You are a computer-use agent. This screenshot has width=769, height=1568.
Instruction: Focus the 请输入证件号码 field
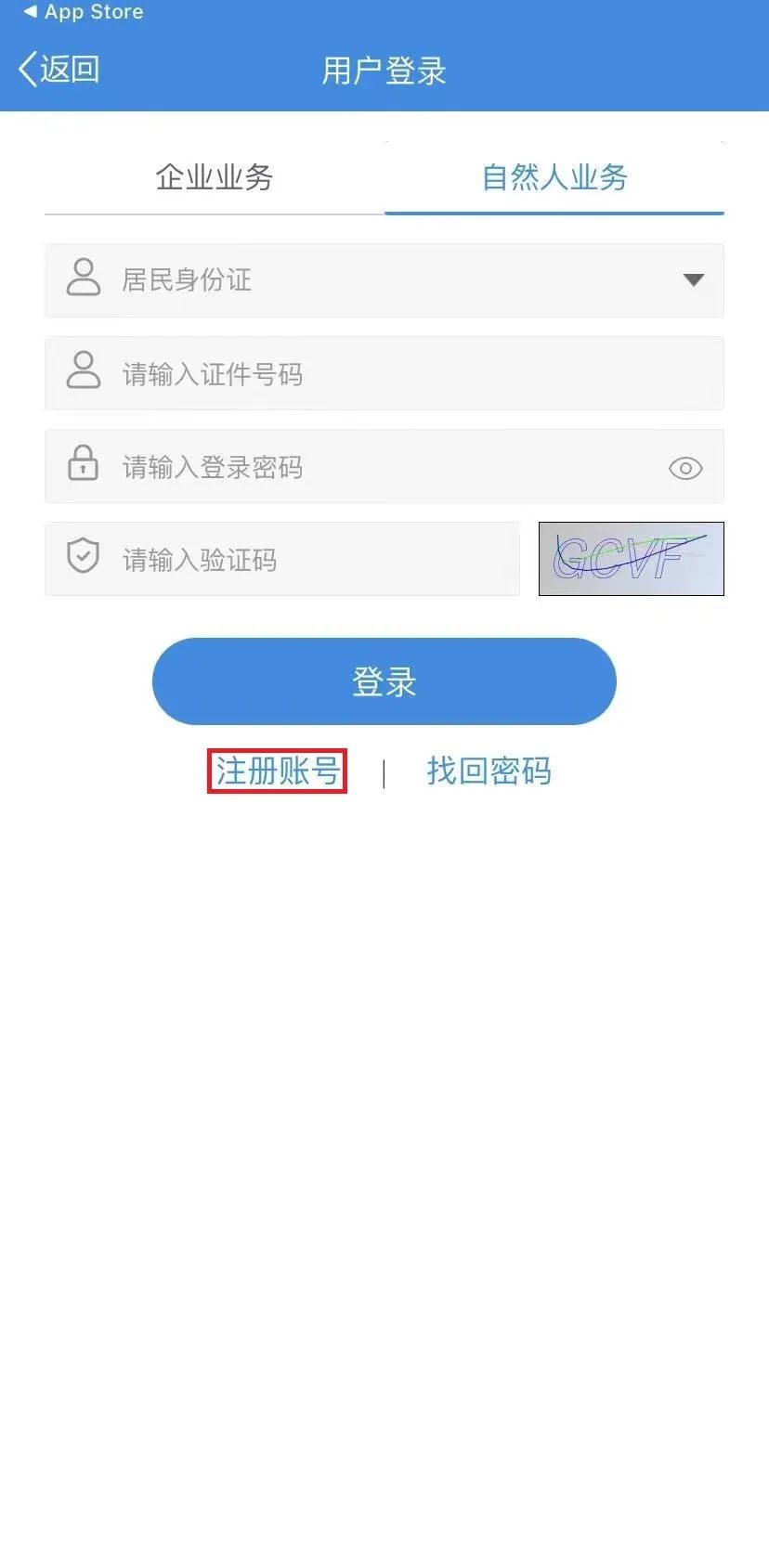[384, 373]
